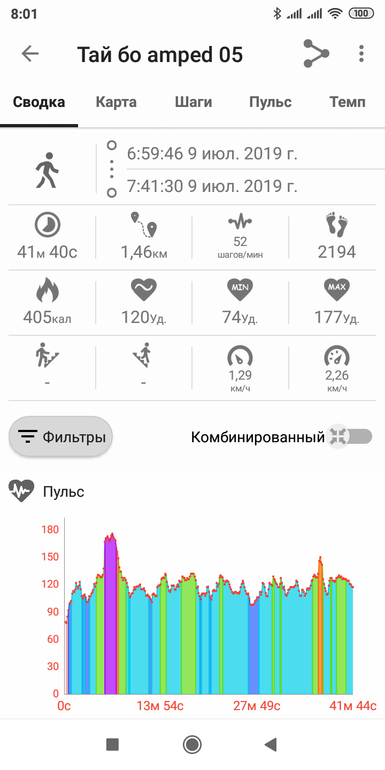Switch to the Темп tab

(347, 102)
